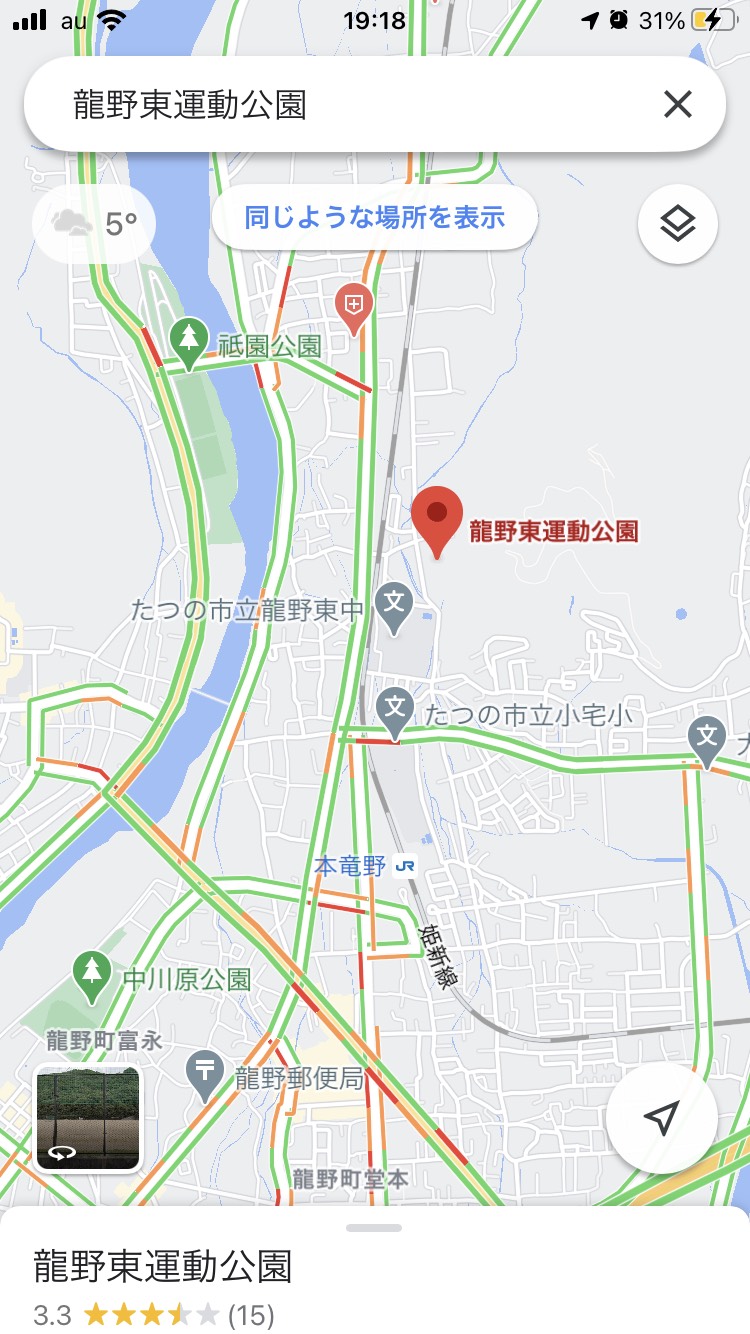Select the たつの市立龍野東中 school marker

point(395,604)
